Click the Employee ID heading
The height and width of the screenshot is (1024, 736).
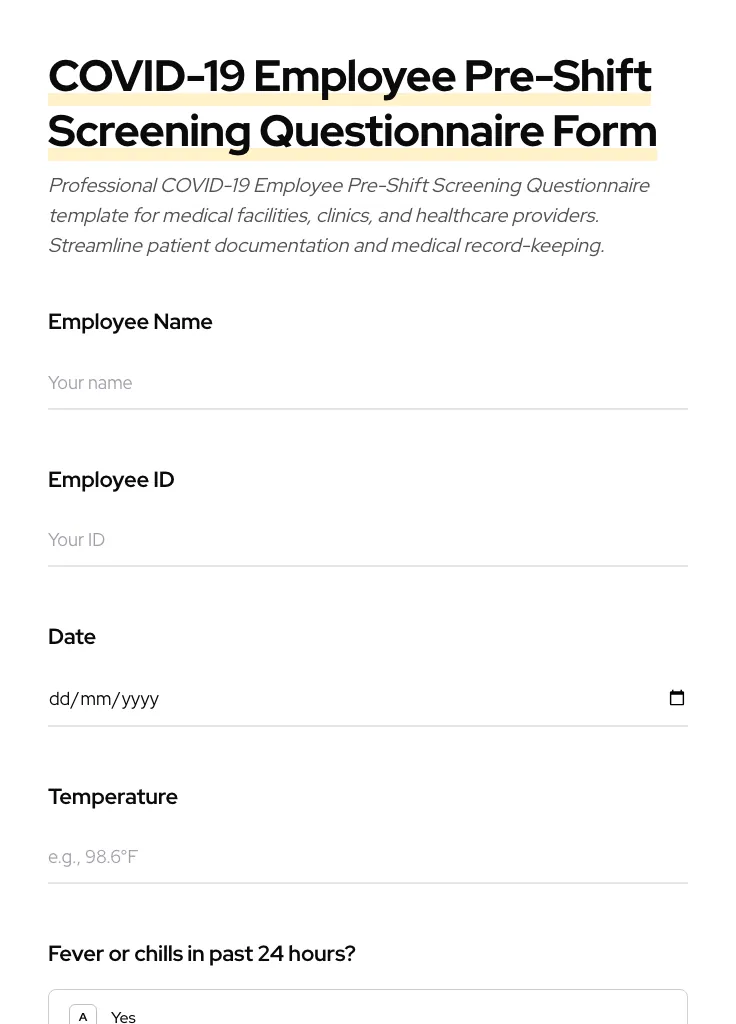[x=111, y=479]
